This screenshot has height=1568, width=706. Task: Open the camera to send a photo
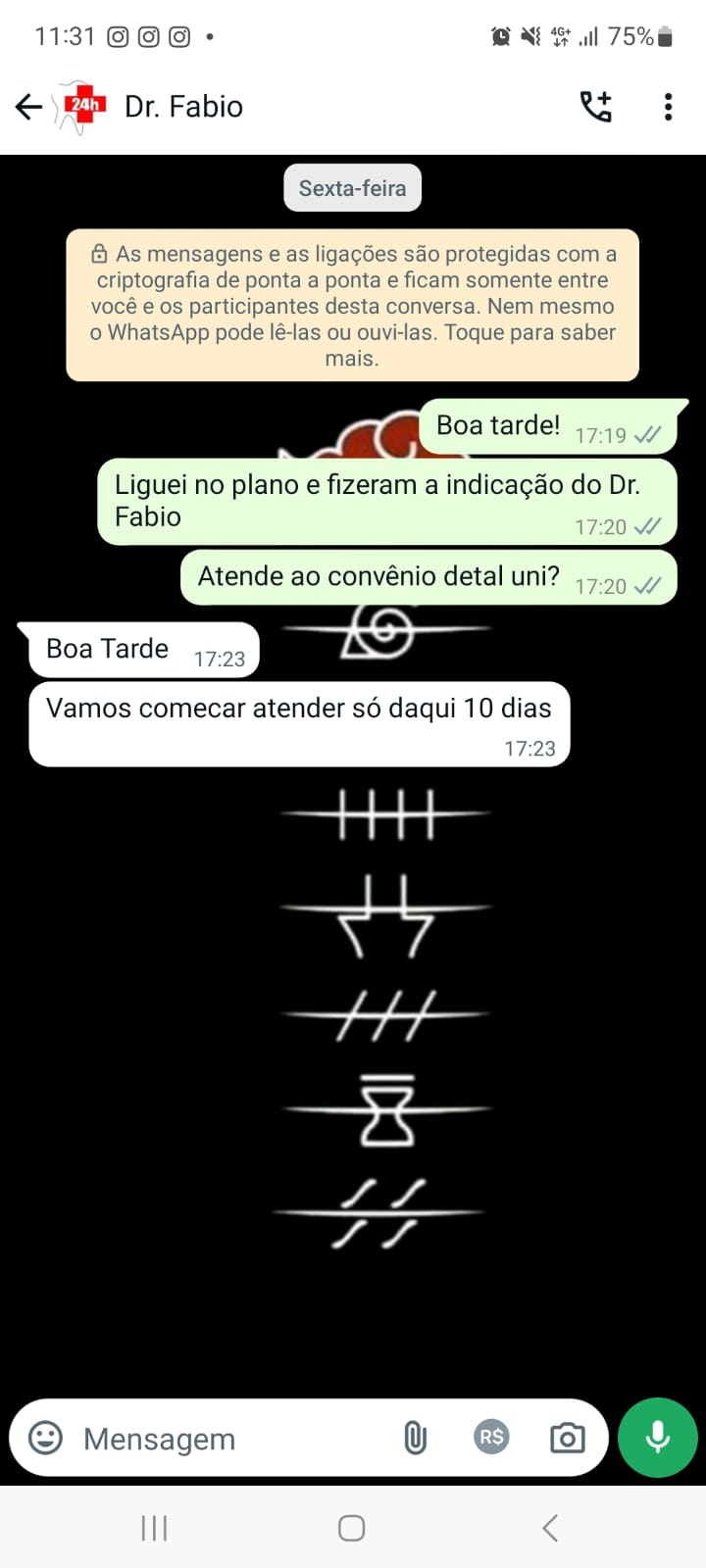pos(567,1438)
